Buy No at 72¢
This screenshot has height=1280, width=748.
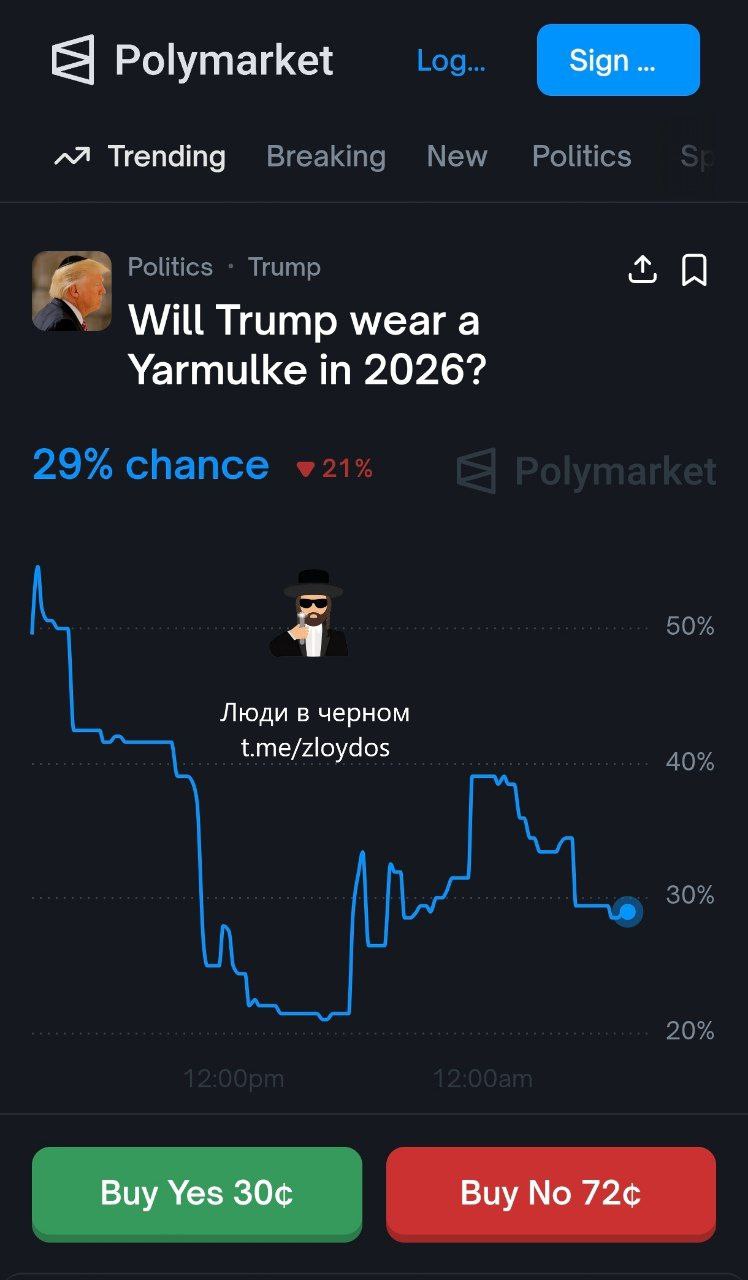tap(551, 1193)
